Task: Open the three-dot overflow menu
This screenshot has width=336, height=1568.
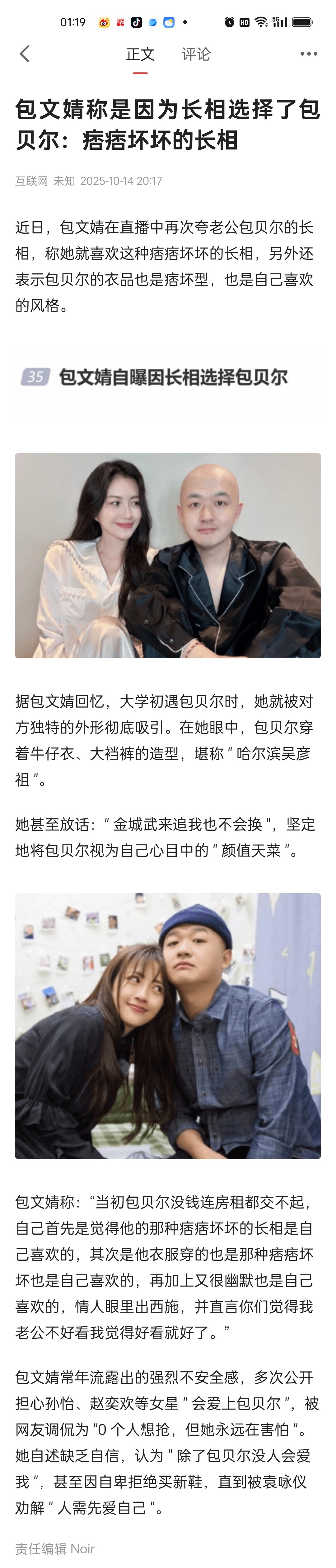Action: (x=309, y=54)
